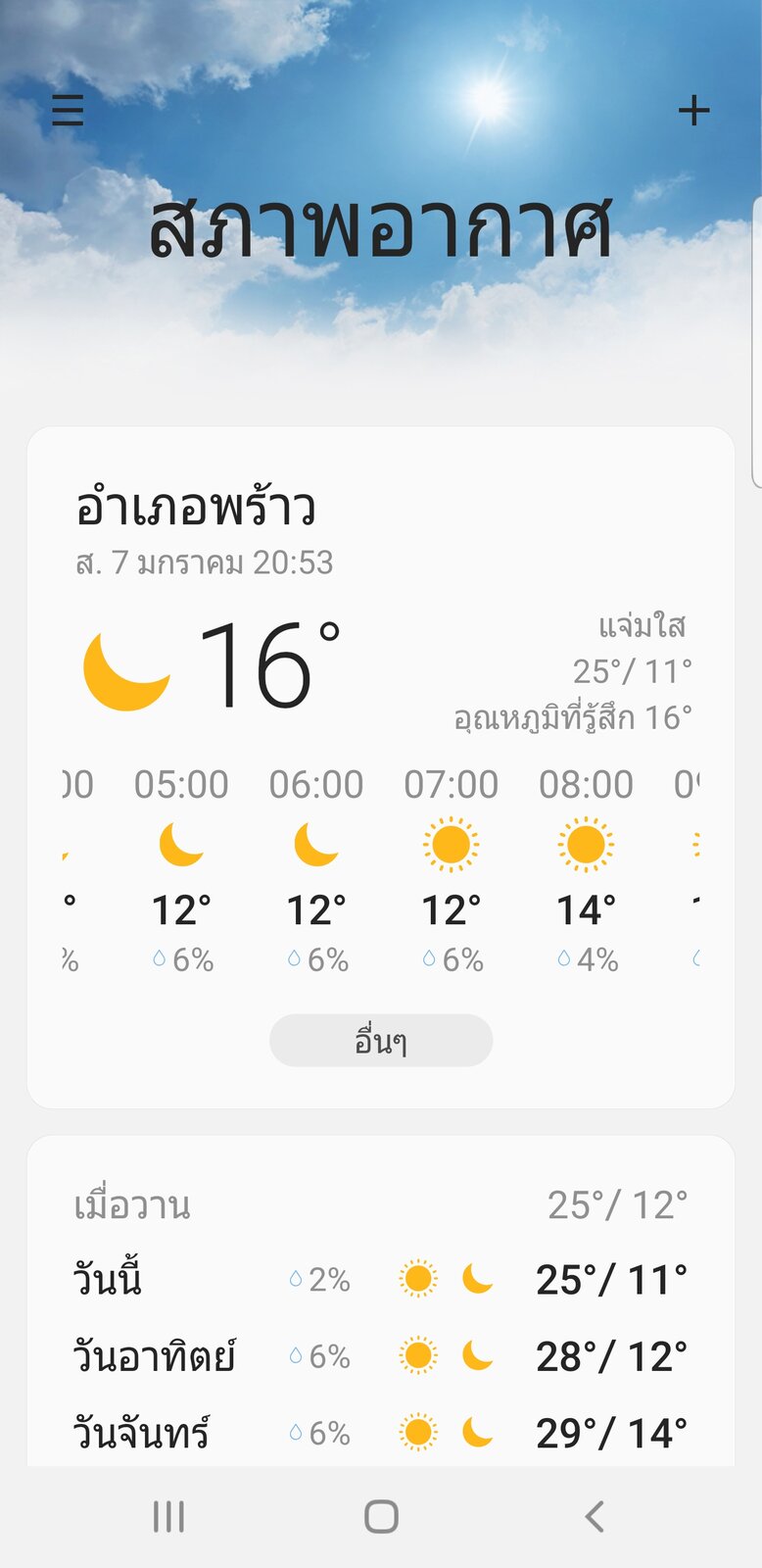Go back using the system back button
The image size is (762, 1568).
(595, 1517)
